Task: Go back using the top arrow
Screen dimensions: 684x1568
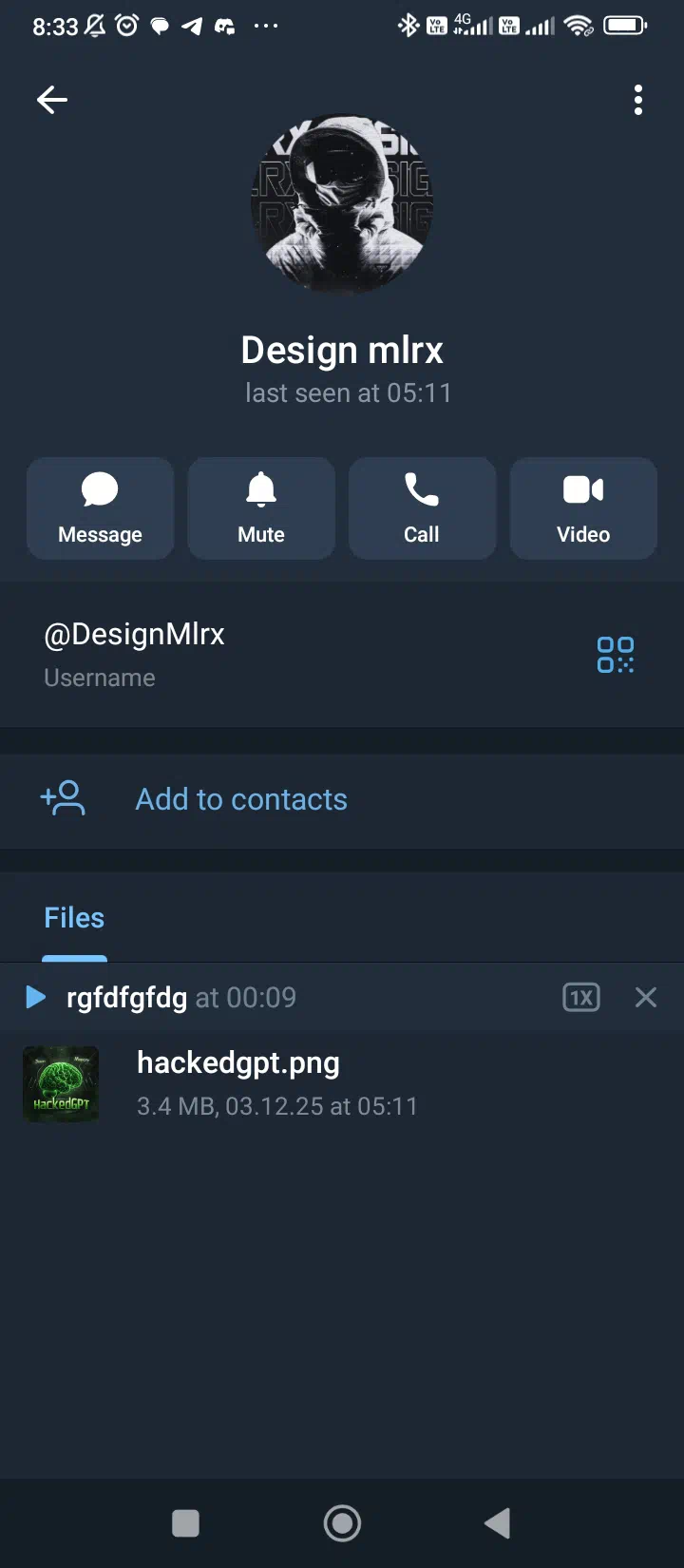Action: point(52,100)
